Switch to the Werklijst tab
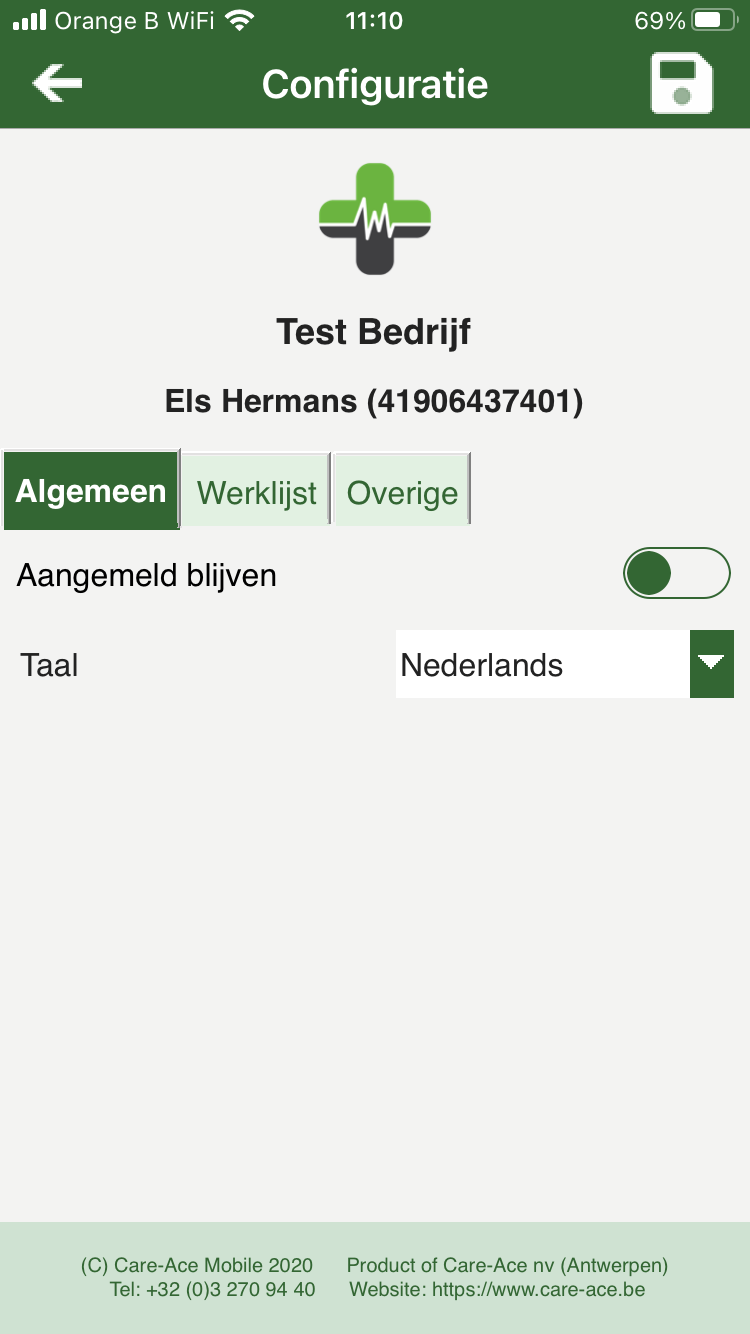This screenshot has width=750, height=1334. pyautogui.click(x=256, y=490)
